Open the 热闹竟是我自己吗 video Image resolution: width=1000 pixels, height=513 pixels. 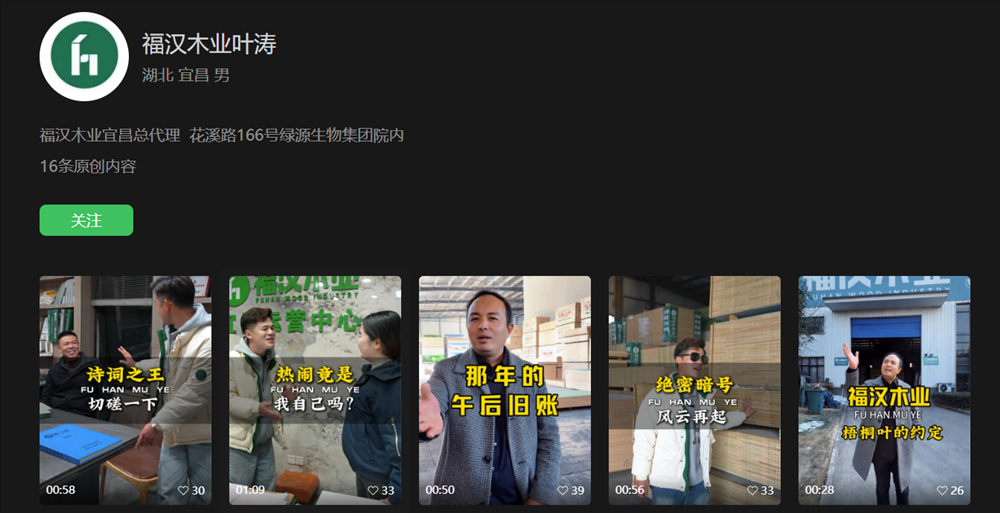coord(315,390)
